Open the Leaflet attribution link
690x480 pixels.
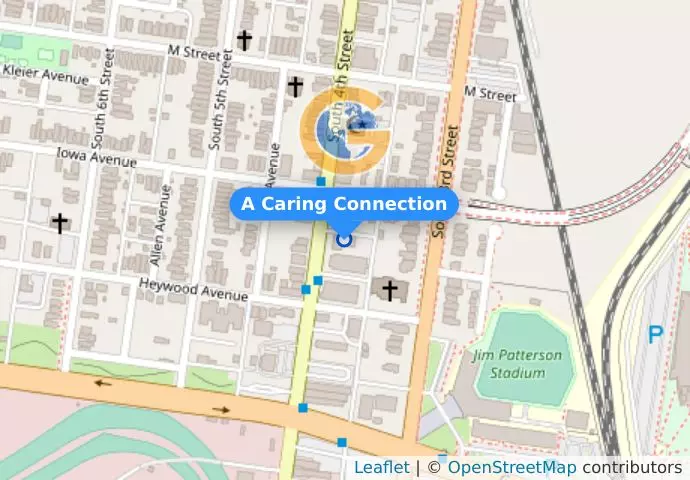pyautogui.click(x=381, y=467)
